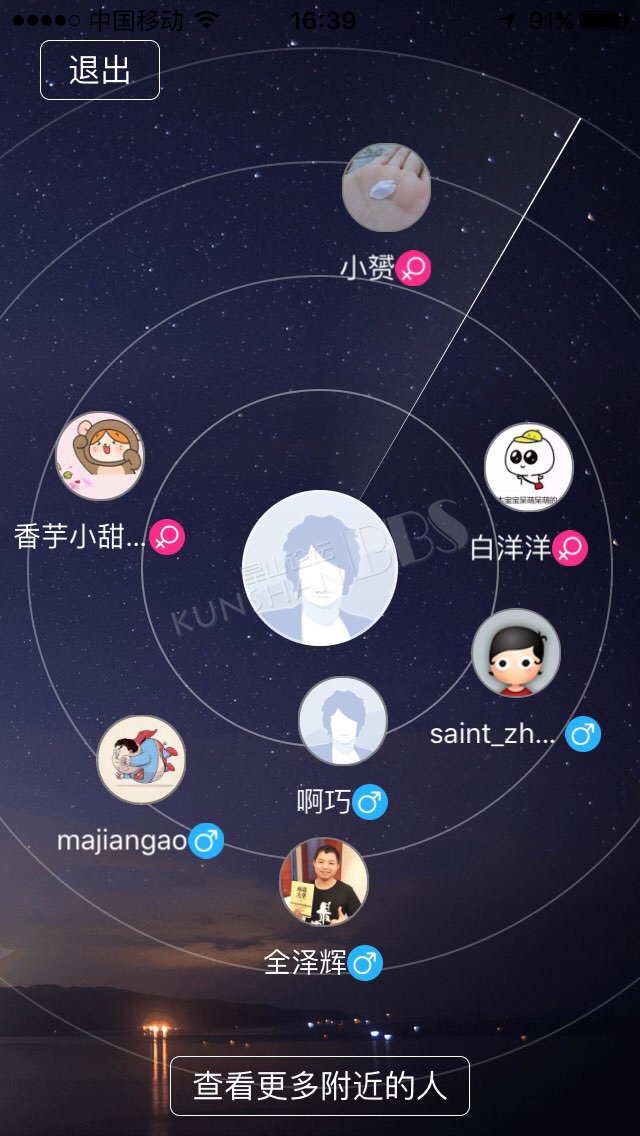The height and width of the screenshot is (1136, 640).
Task: Open the saint_zh... user avatar
Action: [x=516, y=653]
